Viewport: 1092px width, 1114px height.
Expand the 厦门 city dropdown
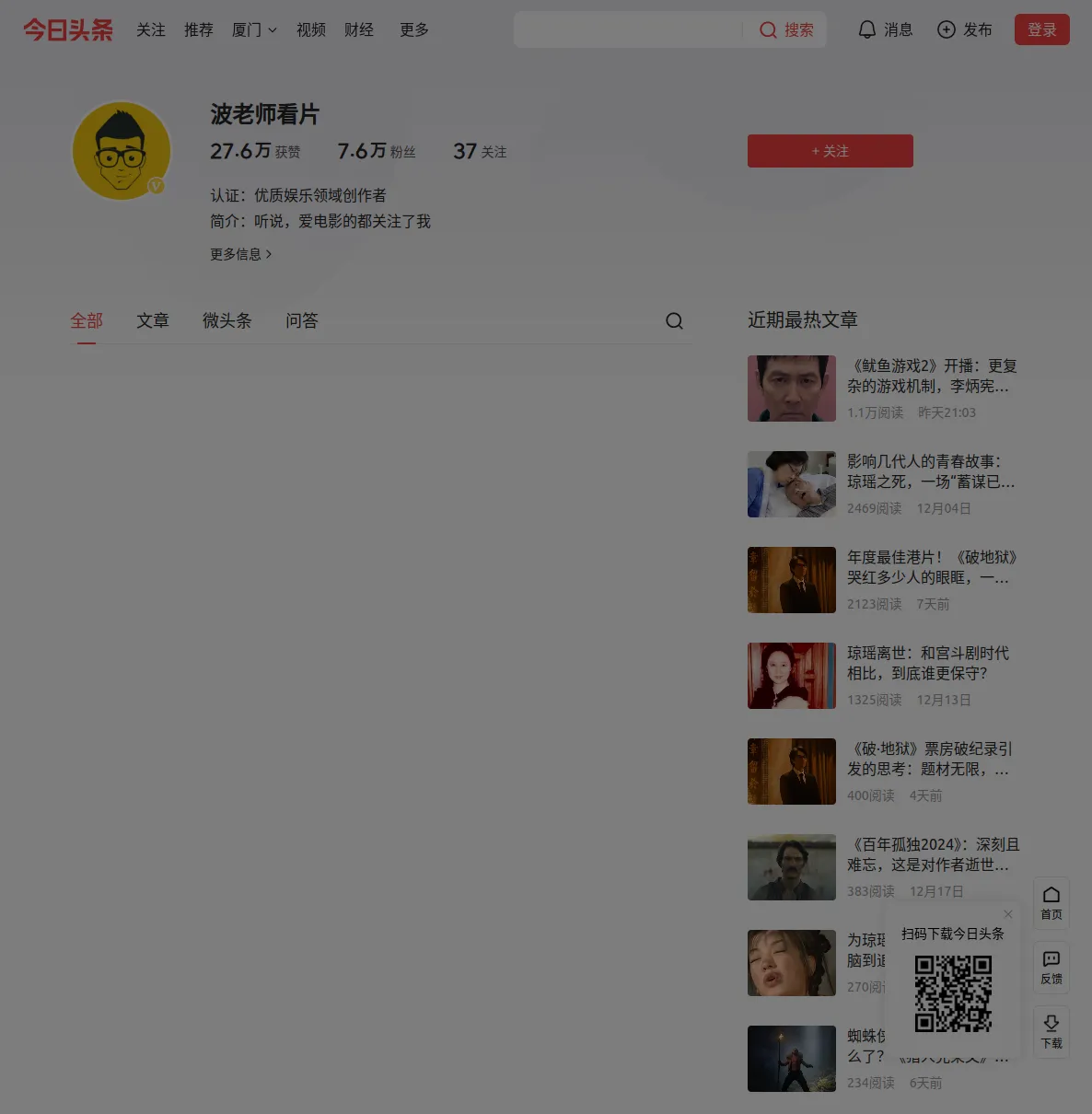(x=254, y=29)
